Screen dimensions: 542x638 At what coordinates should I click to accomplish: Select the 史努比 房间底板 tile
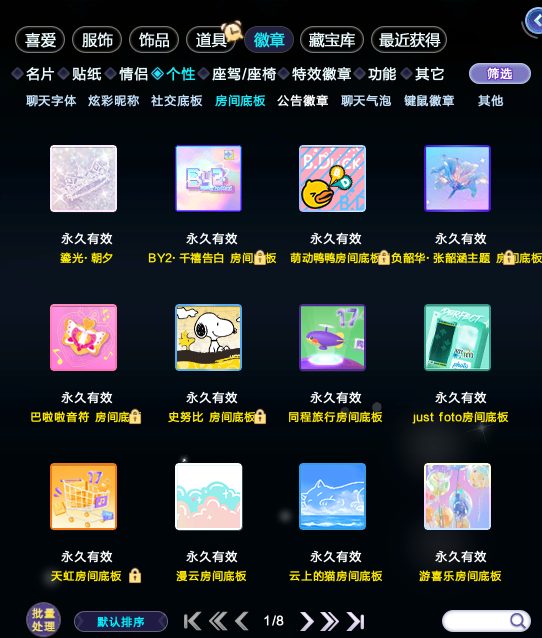[x=208, y=337]
